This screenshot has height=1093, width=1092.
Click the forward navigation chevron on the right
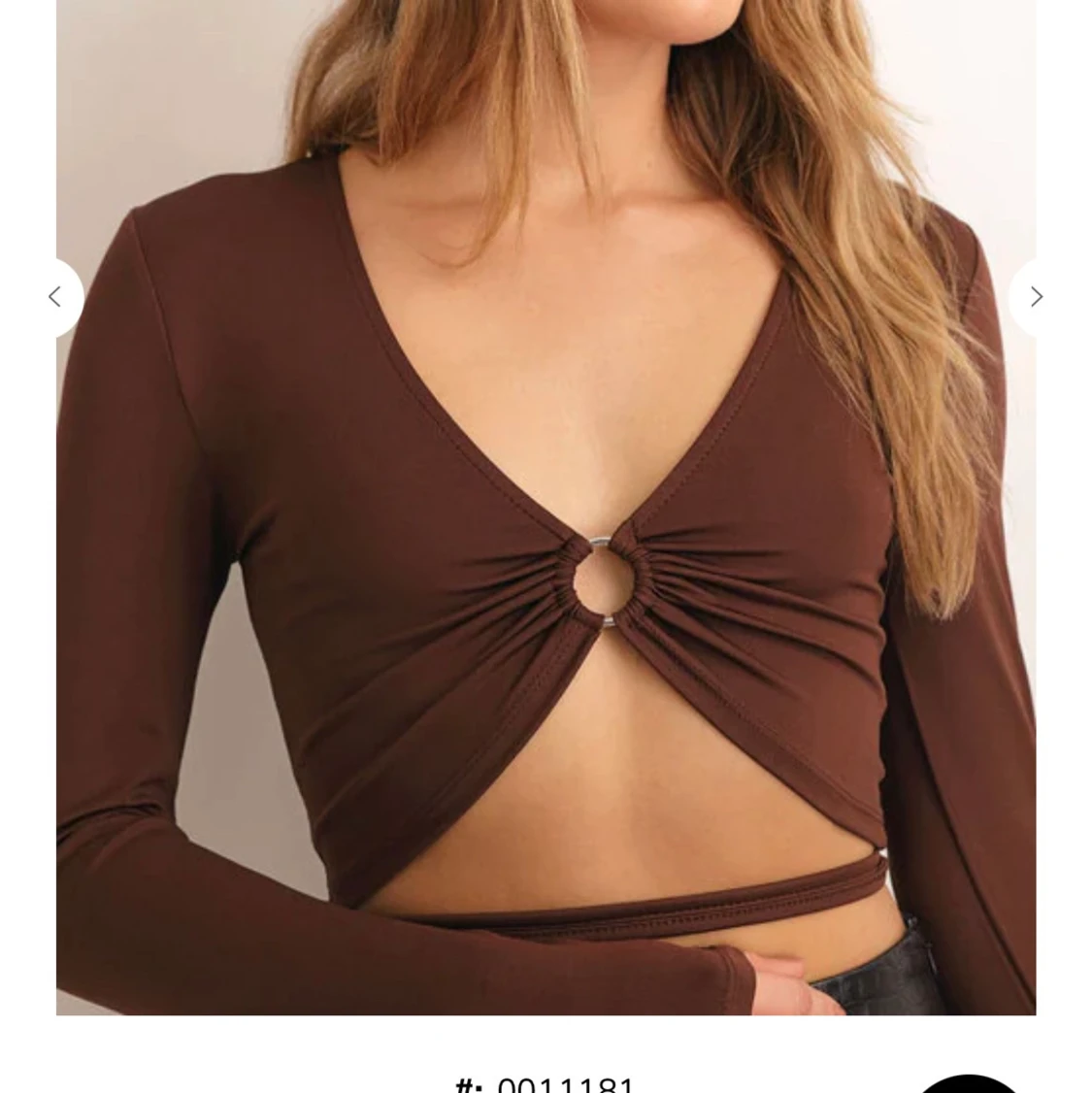point(1037,297)
